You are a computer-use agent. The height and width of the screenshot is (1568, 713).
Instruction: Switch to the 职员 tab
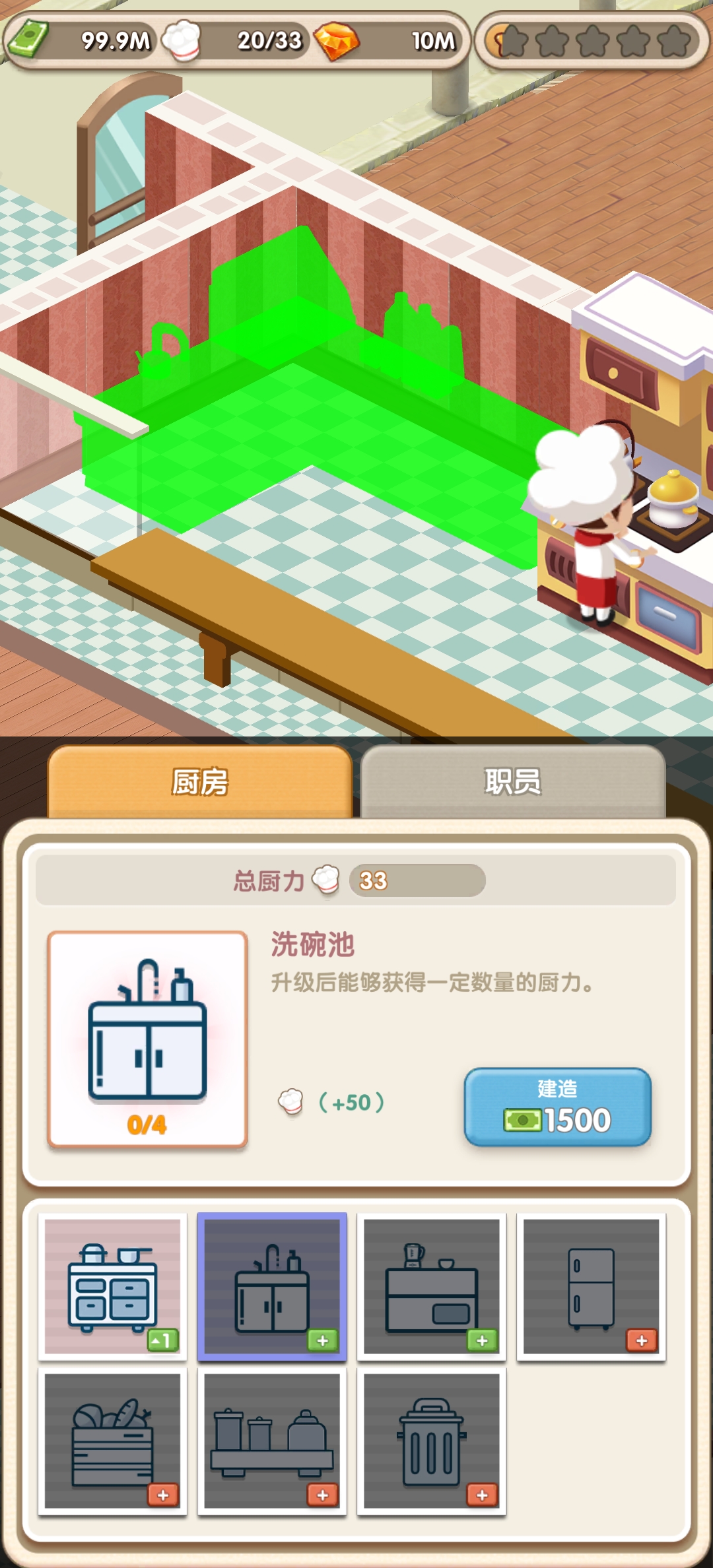point(512,782)
